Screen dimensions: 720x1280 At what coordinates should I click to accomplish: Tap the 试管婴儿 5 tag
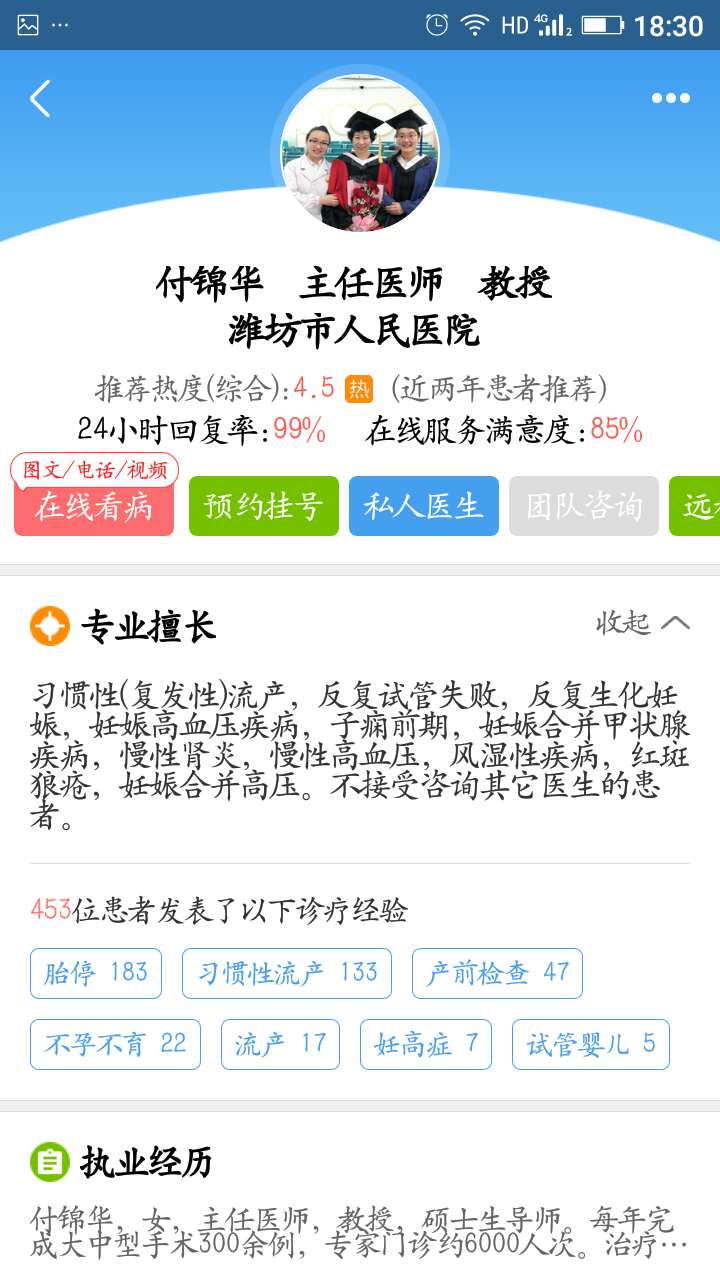pos(590,1044)
